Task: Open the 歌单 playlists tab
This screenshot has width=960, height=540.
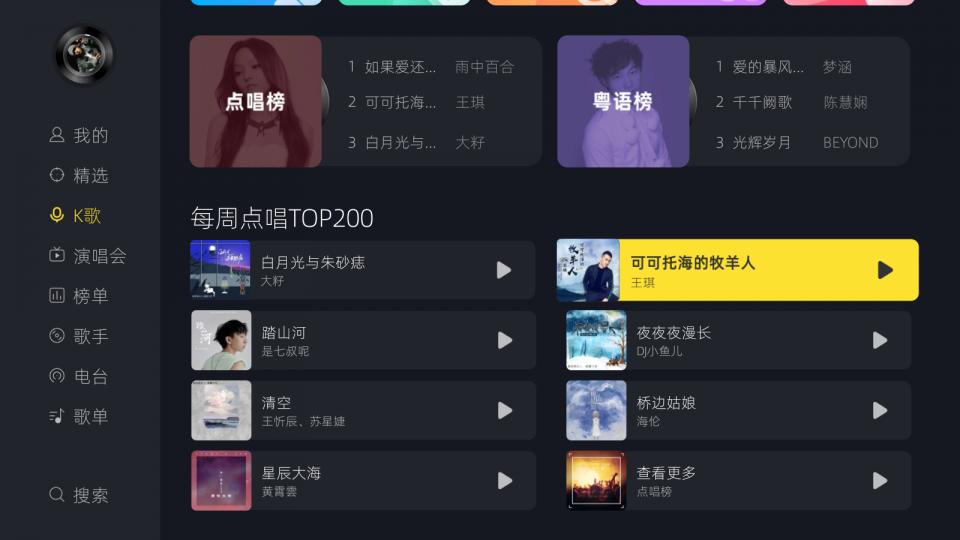Action: 79,417
